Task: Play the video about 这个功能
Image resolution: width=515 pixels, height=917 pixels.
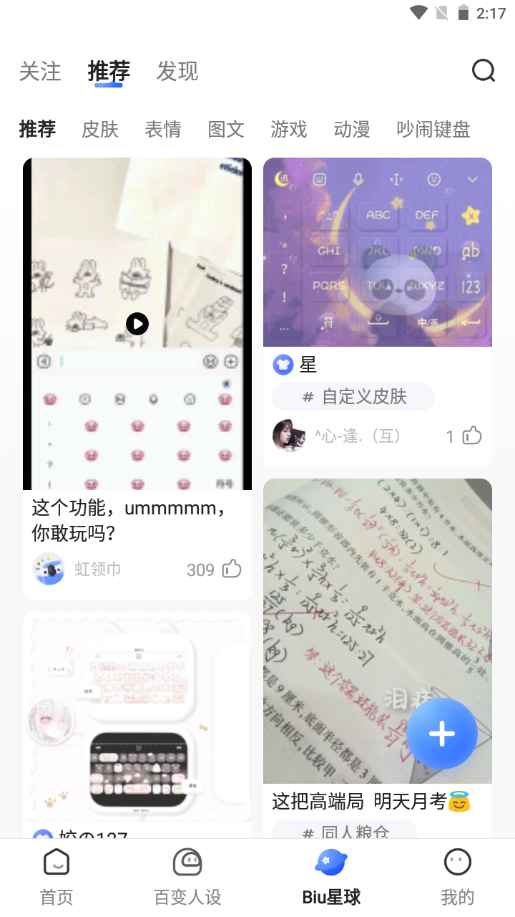Action: (137, 323)
